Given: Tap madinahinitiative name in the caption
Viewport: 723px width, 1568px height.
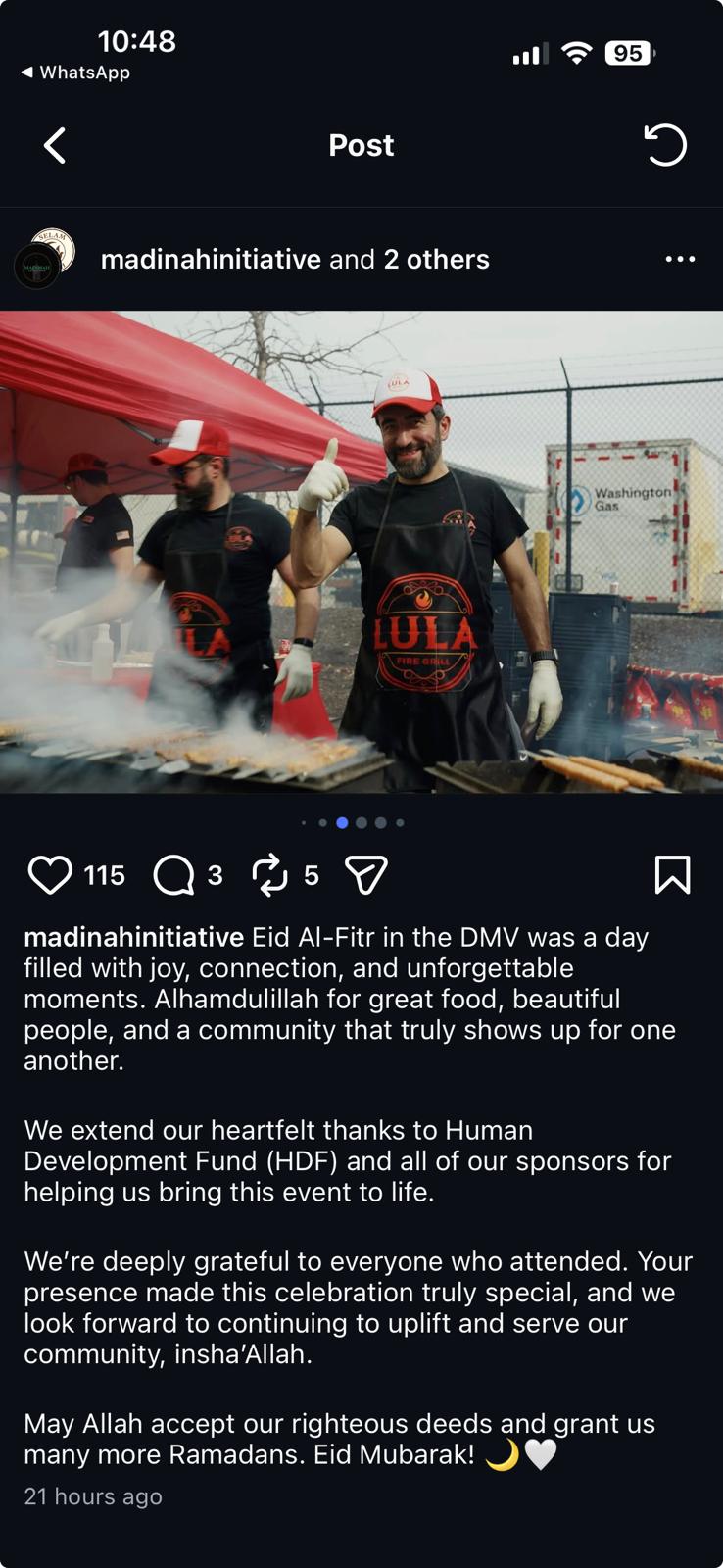Looking at the screenshot, I should tap(133, 937).
